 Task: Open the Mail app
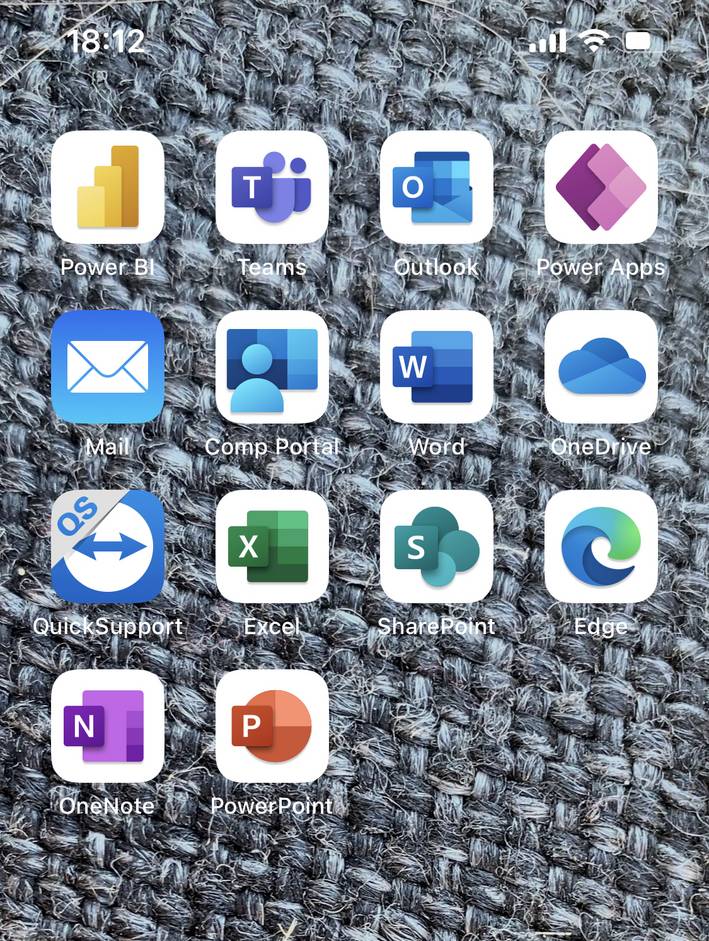pyautogui.click(x=107, y=367)
